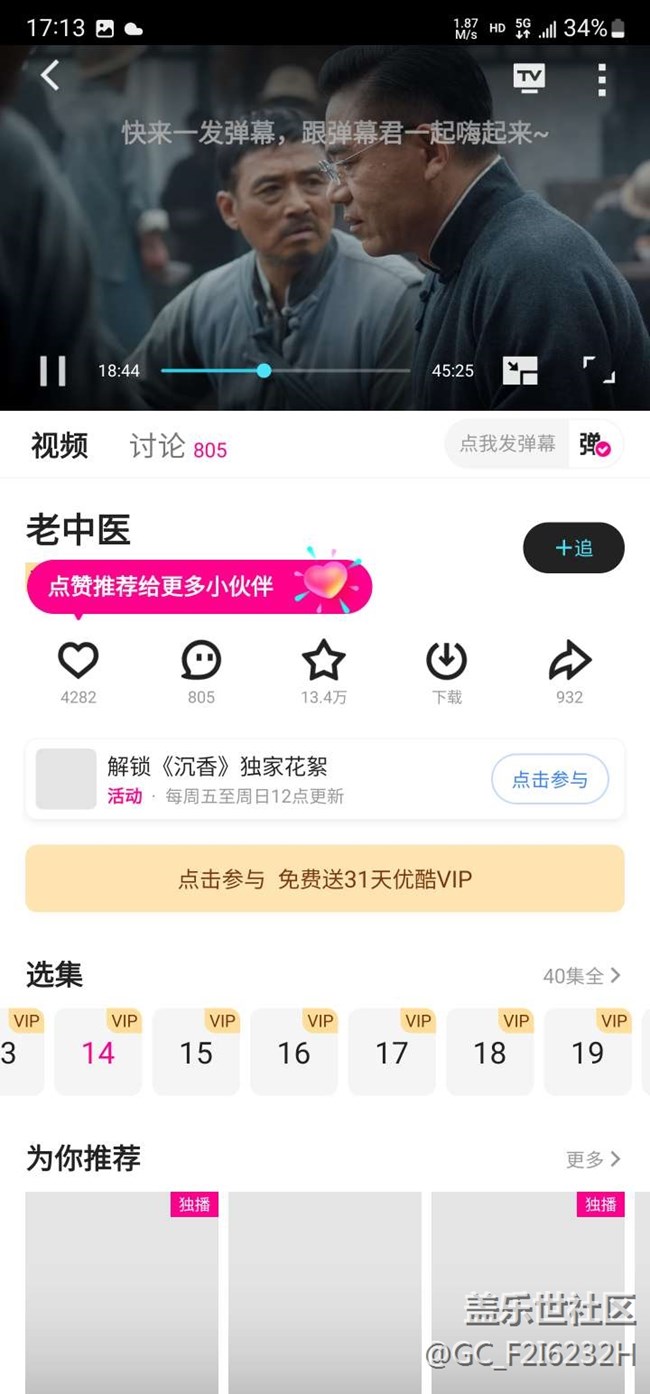This screenshot has height=1394, width=650.
Task: Open 更多 recommendations
Action: point(593,1159)
